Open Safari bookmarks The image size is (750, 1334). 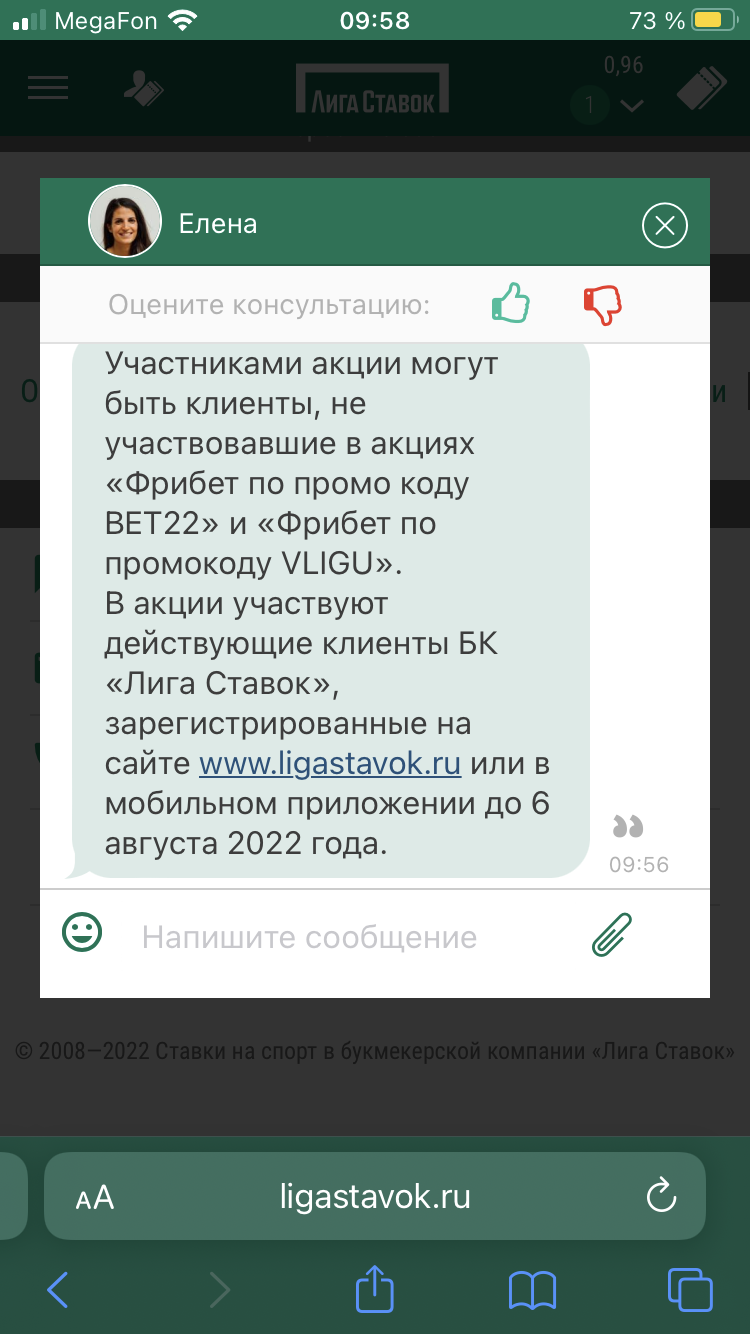[532, 1290]
